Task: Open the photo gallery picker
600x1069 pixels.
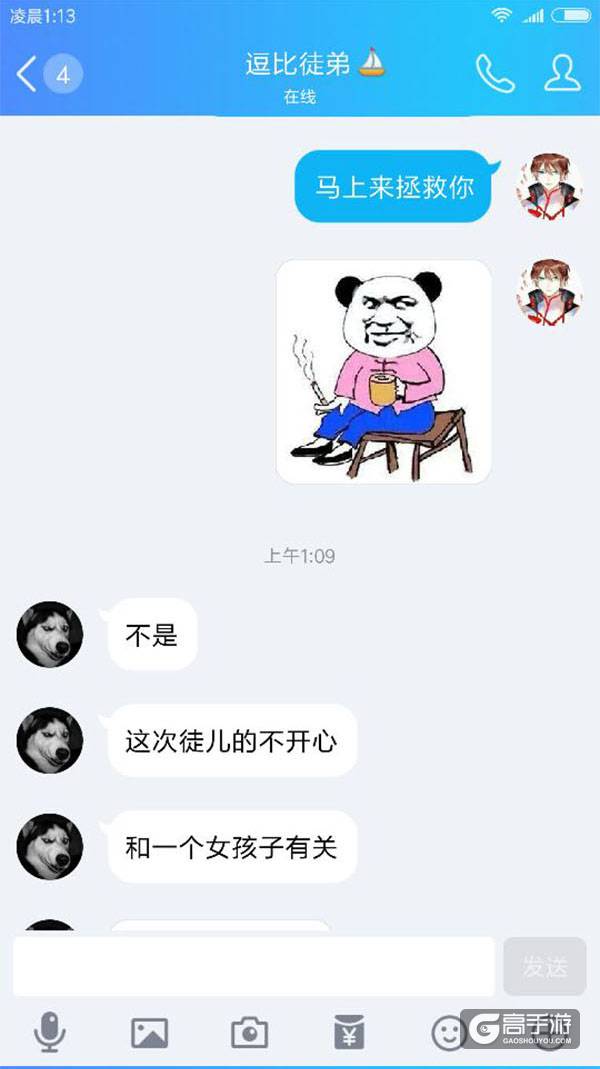Action: [x=150, y=1032]
